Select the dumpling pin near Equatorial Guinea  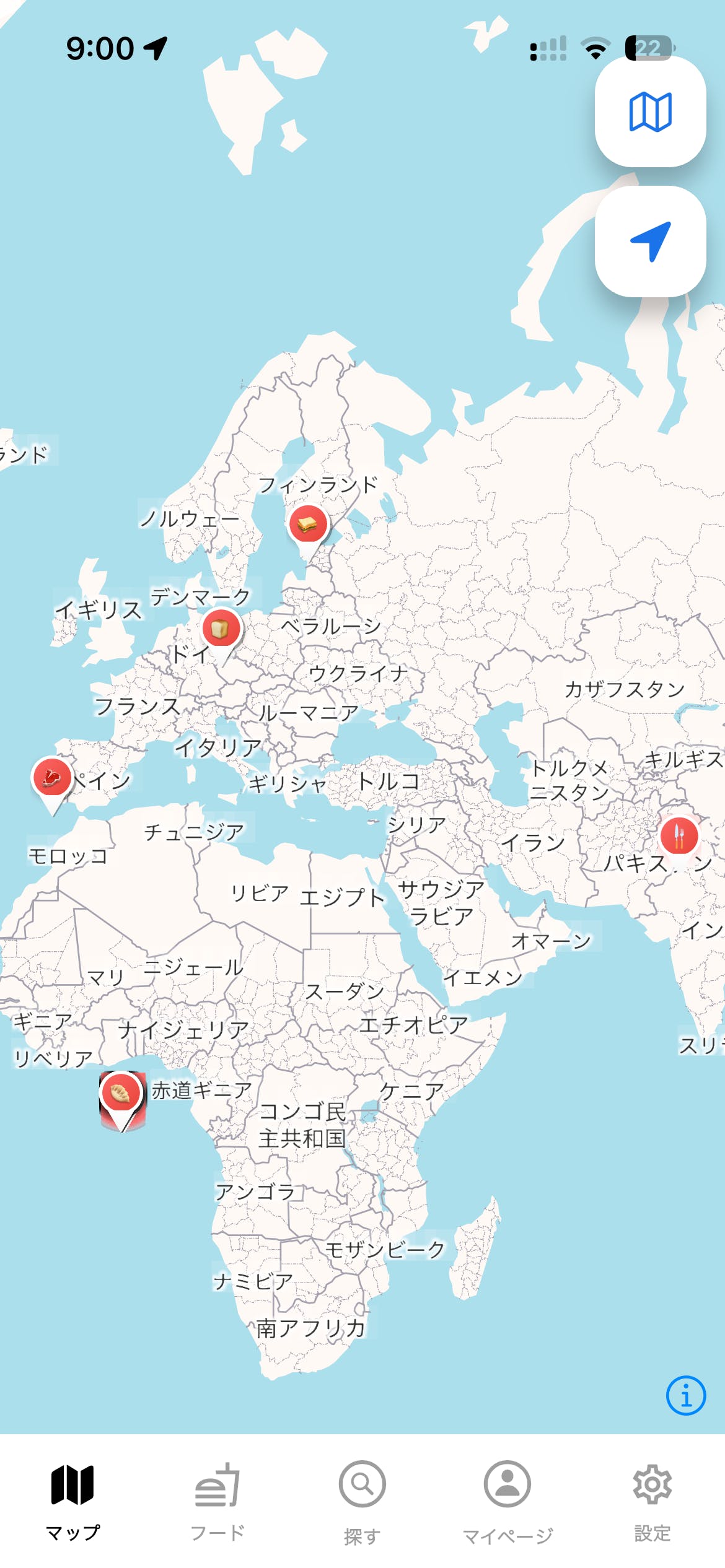tap(121, 1094)
